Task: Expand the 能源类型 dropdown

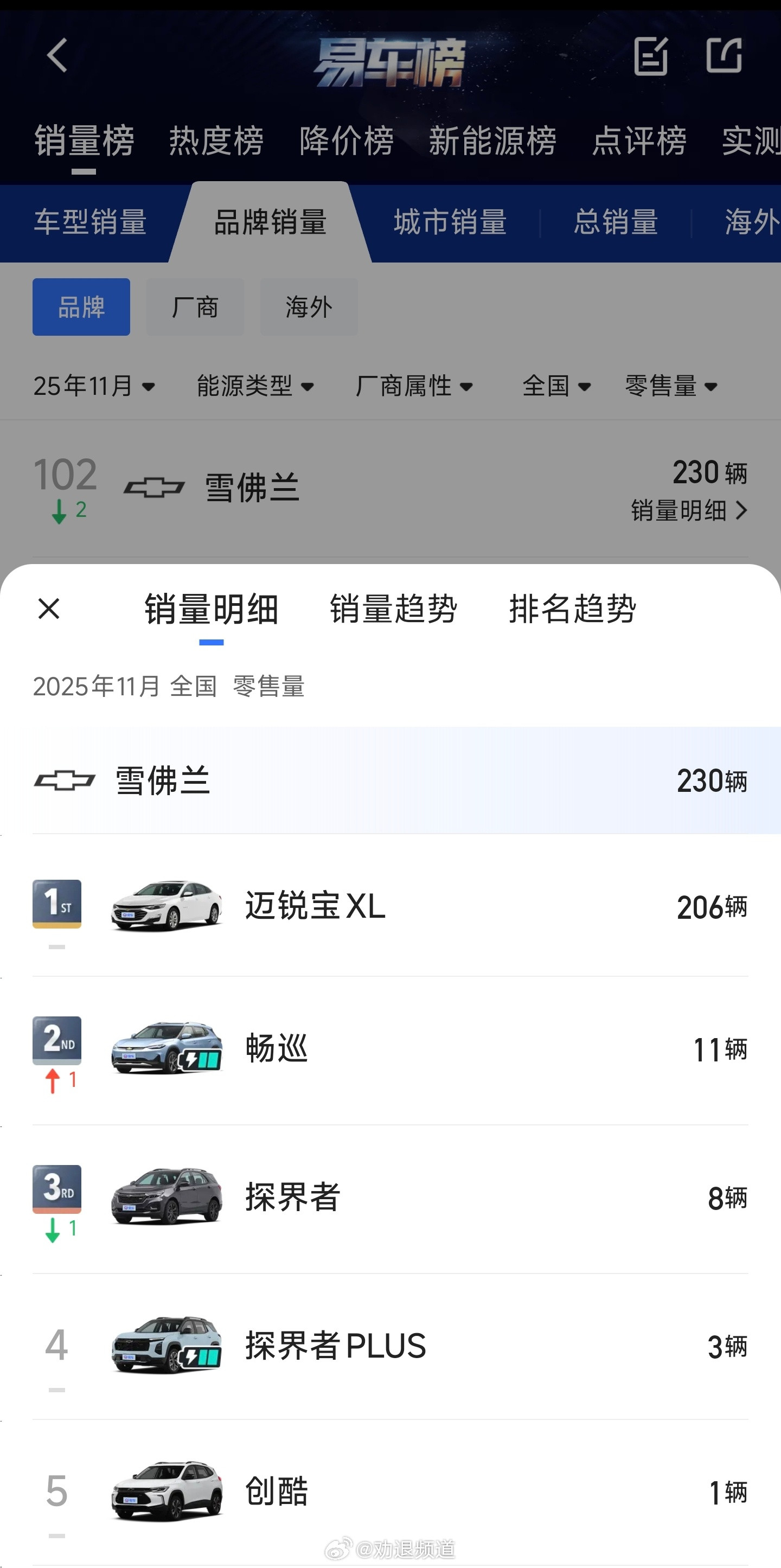Action: tap(254, 385)
